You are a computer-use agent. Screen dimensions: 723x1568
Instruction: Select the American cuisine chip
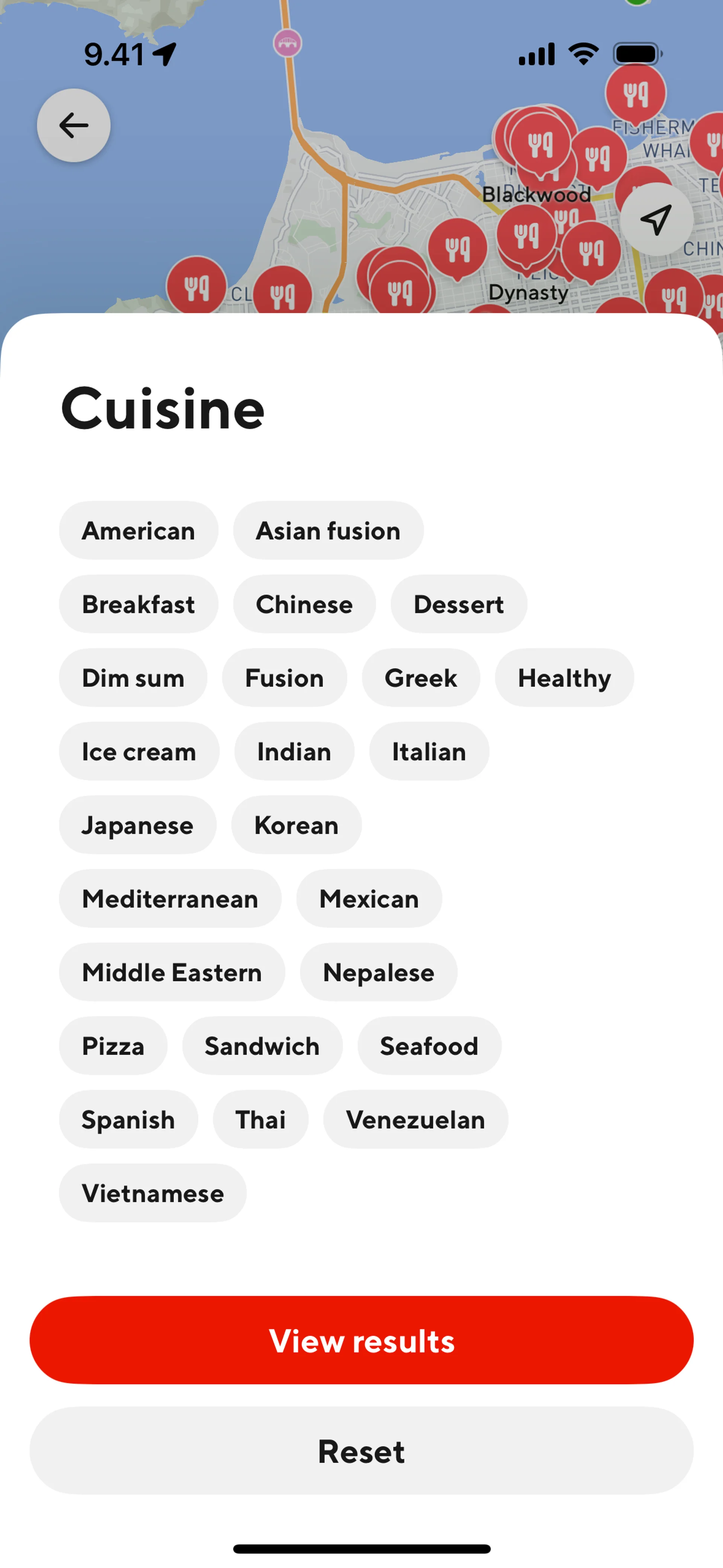pyautogui.click(x=138, y=531)
